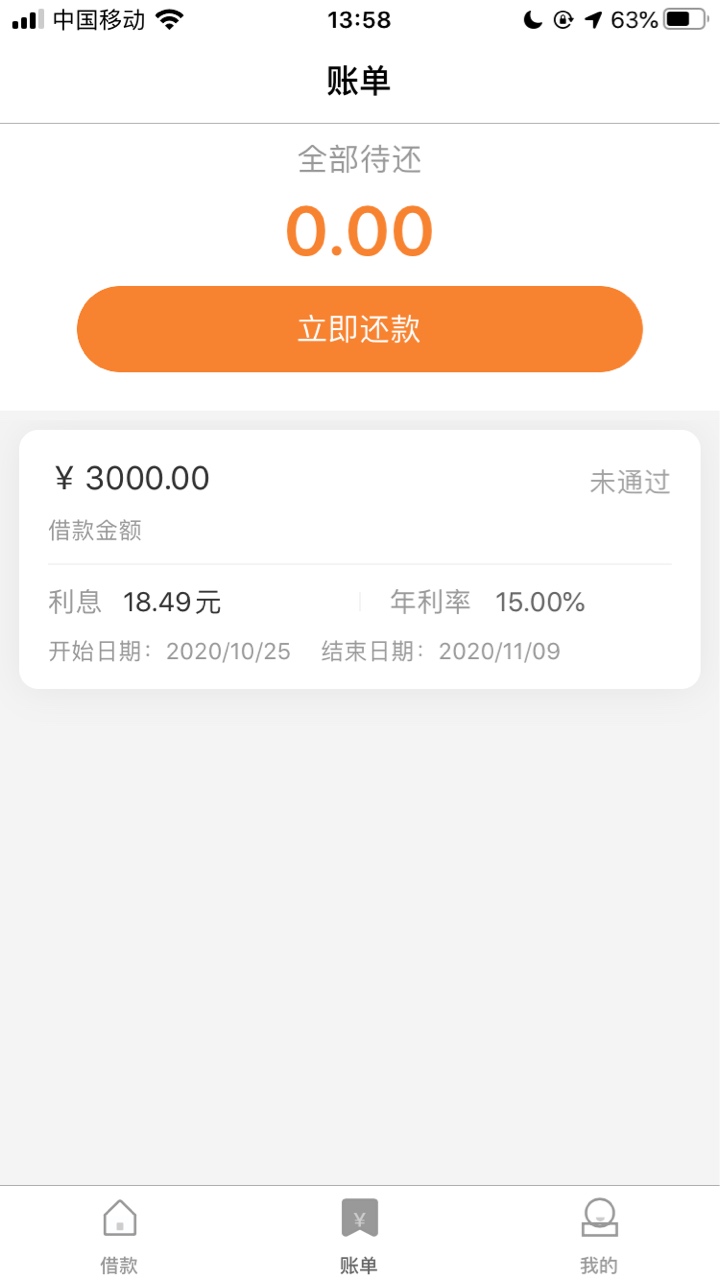The image size is (720, 1280).
Task: Select the 账单 tab
Action: (359, 1236)
